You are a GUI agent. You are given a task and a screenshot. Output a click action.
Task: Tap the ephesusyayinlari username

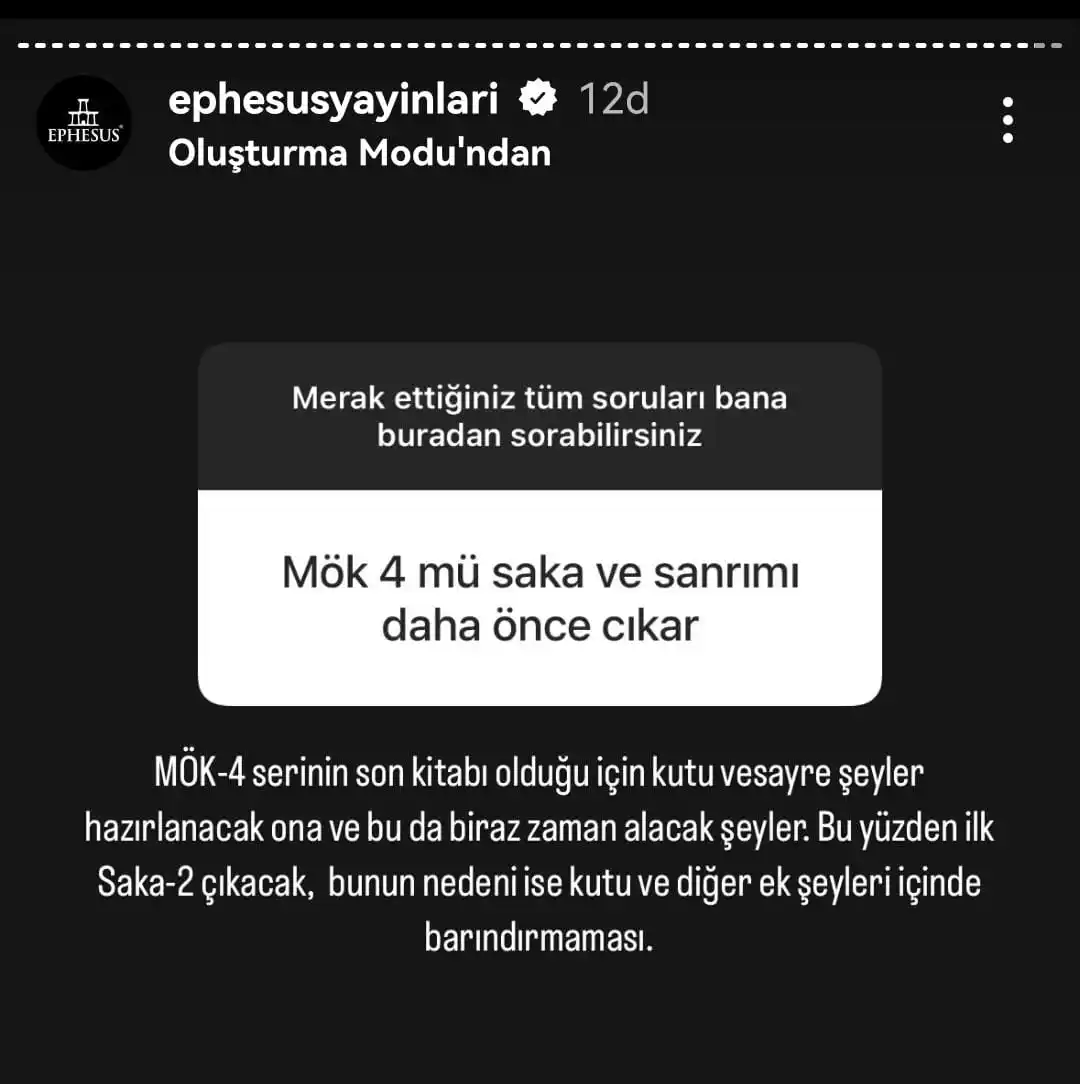(333, 99)
